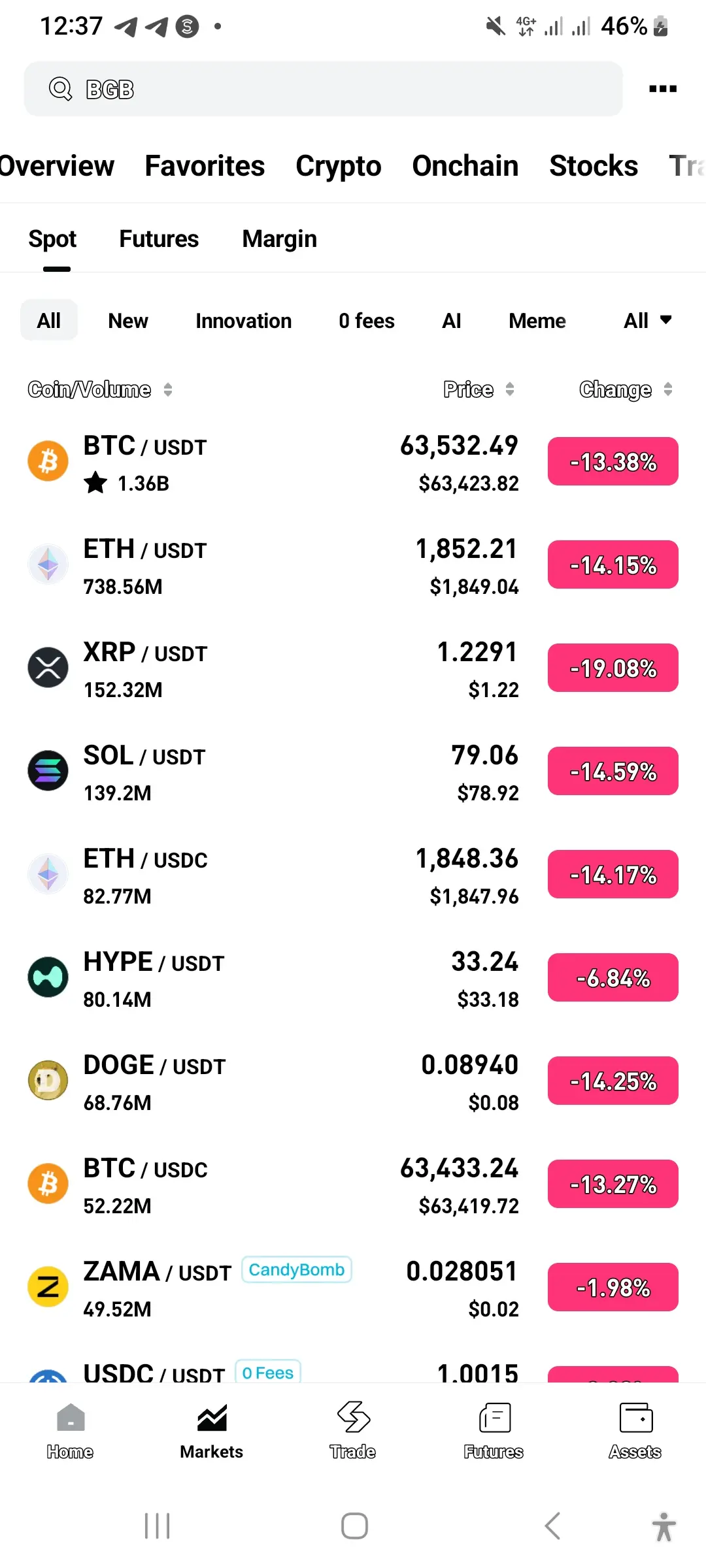Select the Futures market tab

(x=159, y=239)
